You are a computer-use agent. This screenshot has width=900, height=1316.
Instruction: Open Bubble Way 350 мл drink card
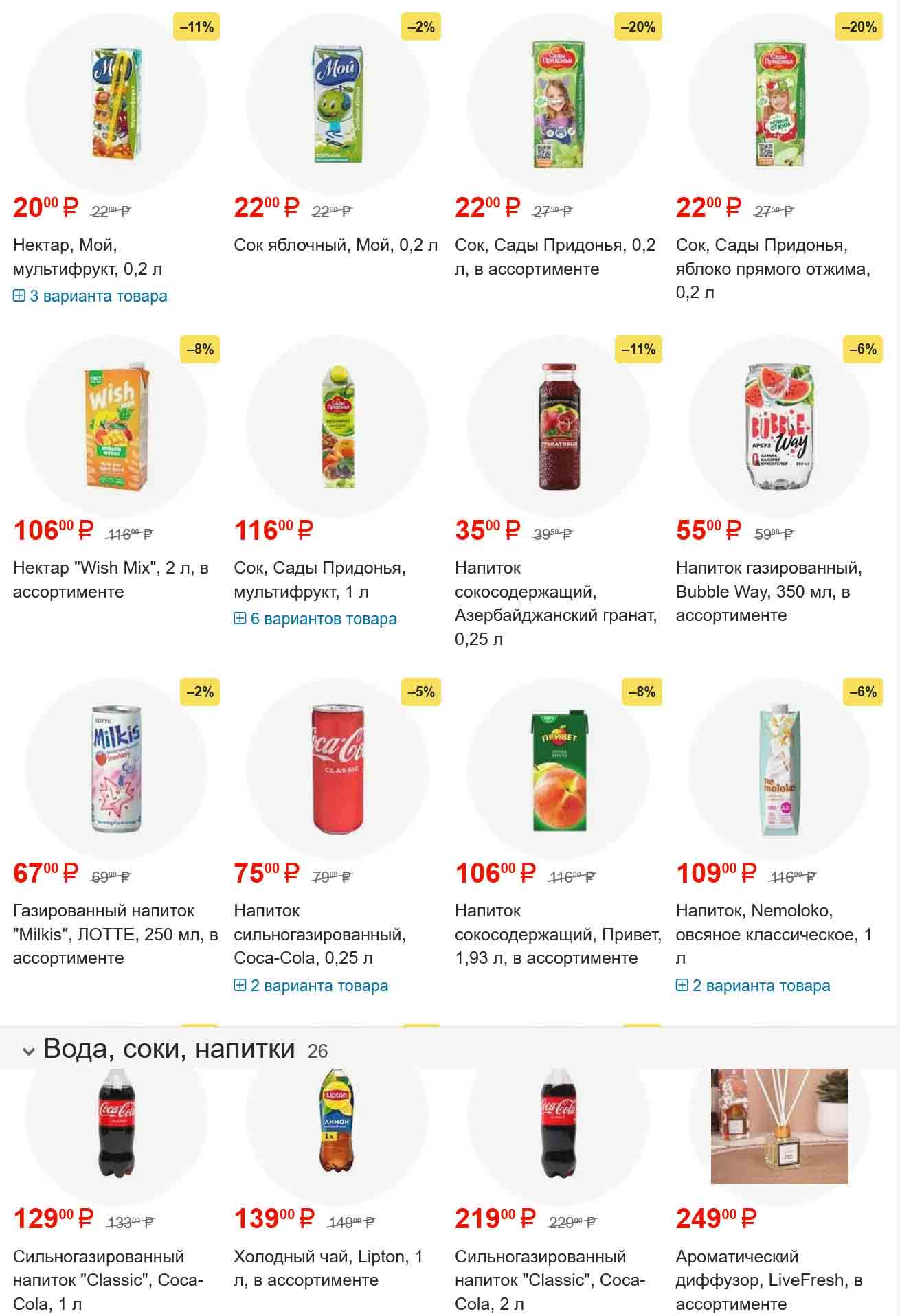tap(768, 591)
